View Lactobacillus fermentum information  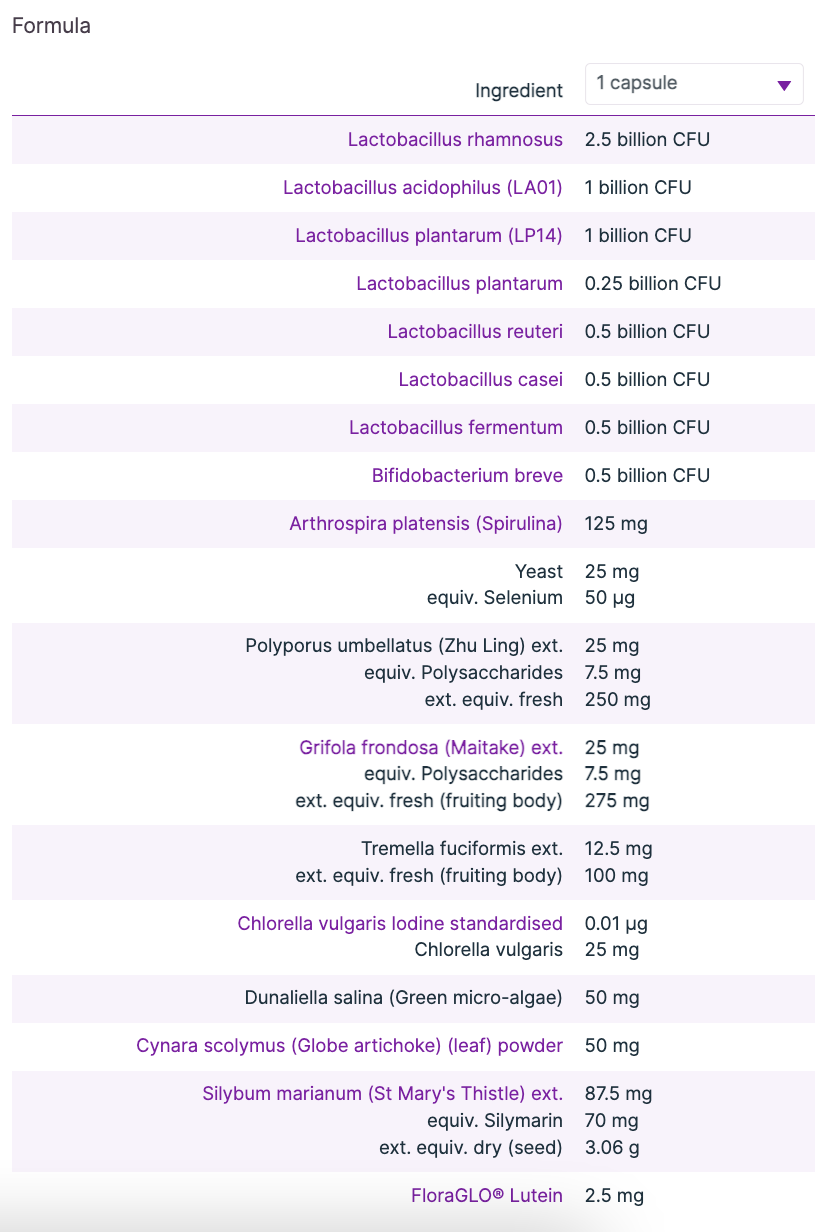pyautogui.click(x=456, y=428)
